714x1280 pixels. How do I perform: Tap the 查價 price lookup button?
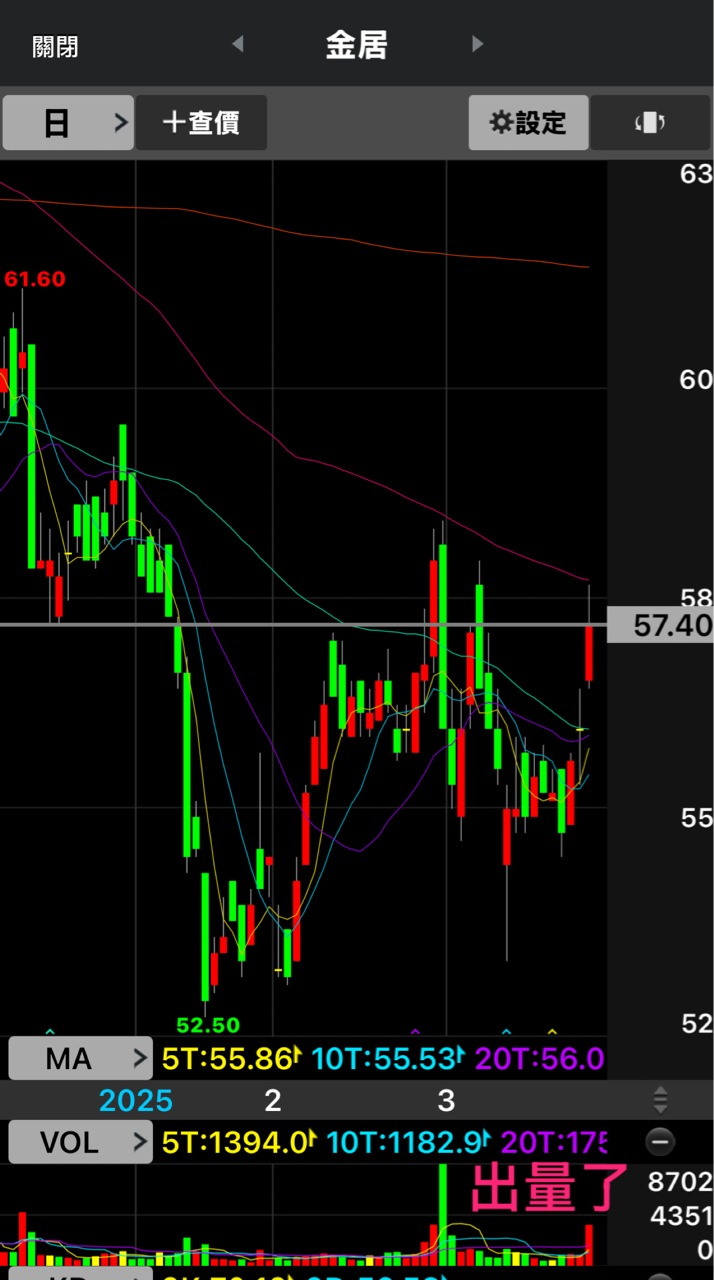201,123
